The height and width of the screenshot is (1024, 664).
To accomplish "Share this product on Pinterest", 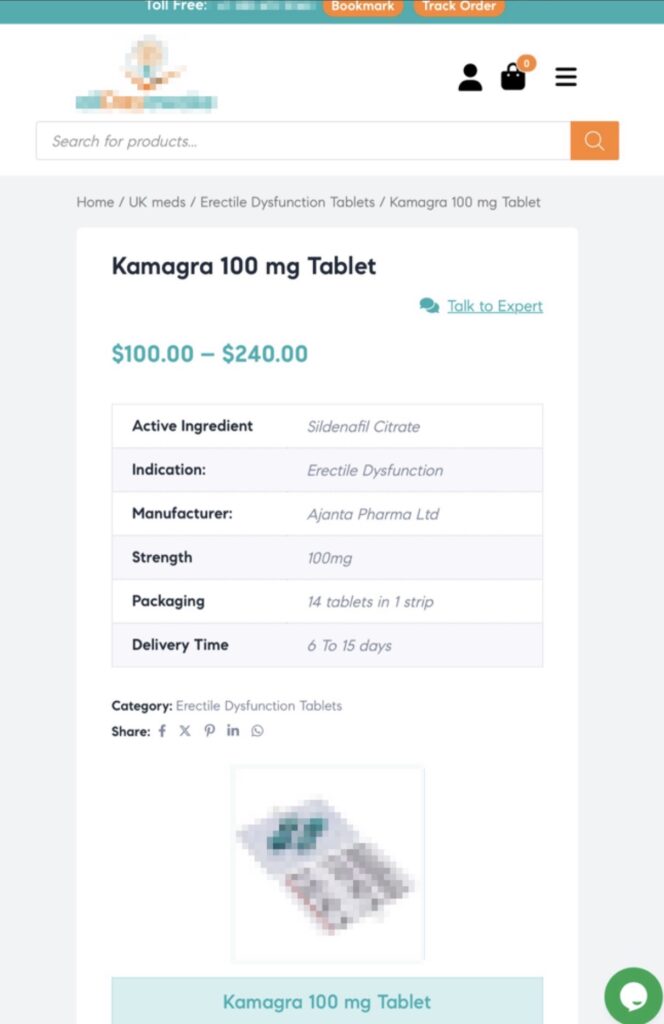I will [209, 731].
